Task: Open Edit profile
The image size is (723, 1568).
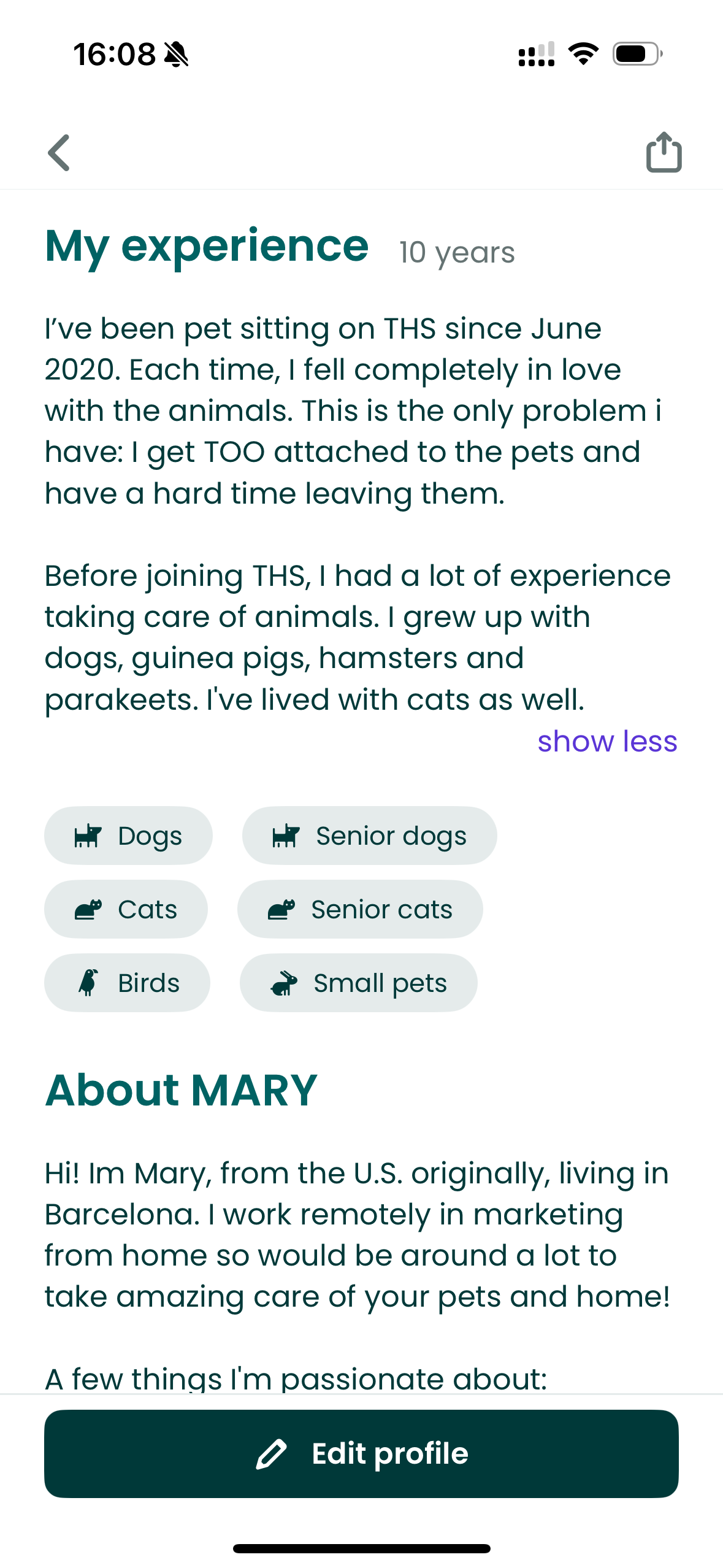Action: [361, 1453]
